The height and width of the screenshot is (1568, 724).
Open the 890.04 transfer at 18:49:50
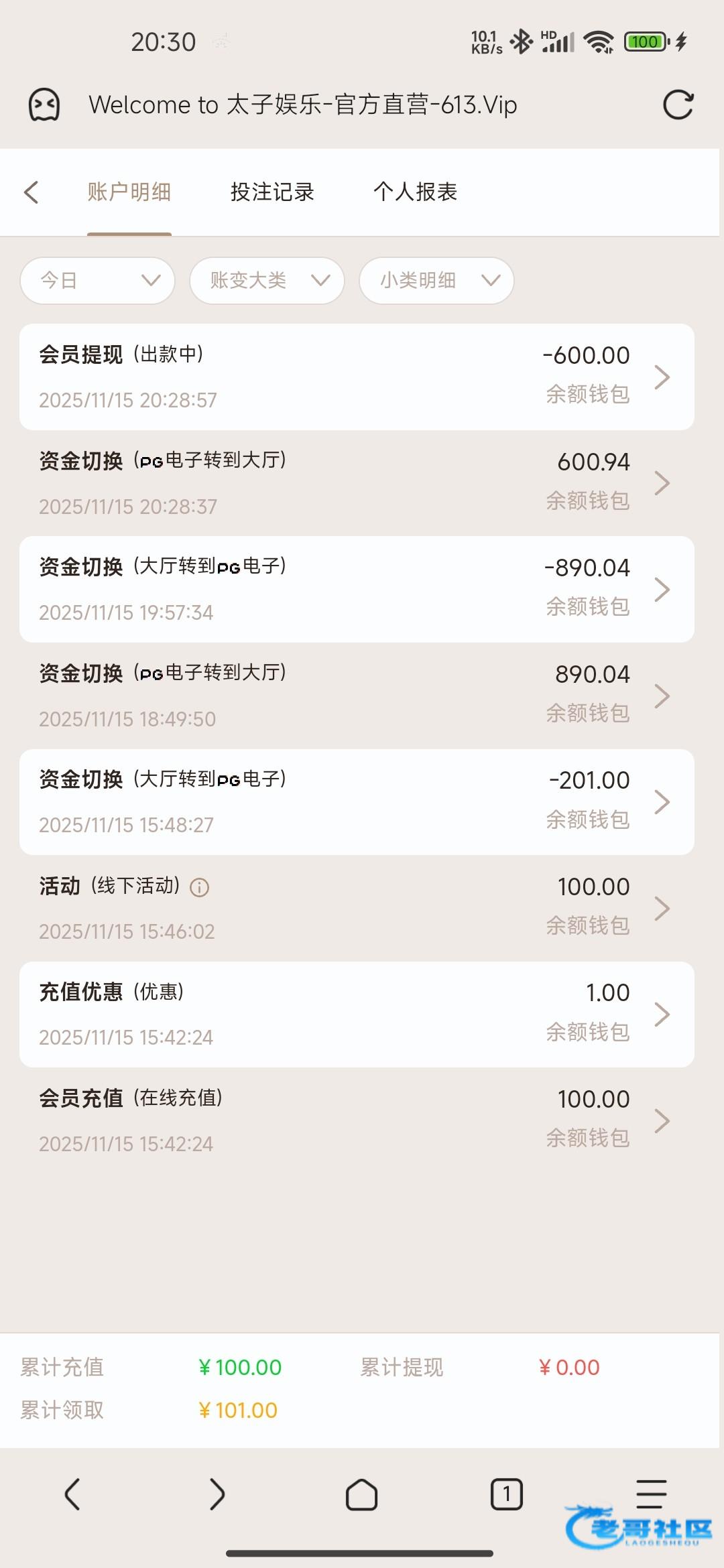click(x=357, y=696)
